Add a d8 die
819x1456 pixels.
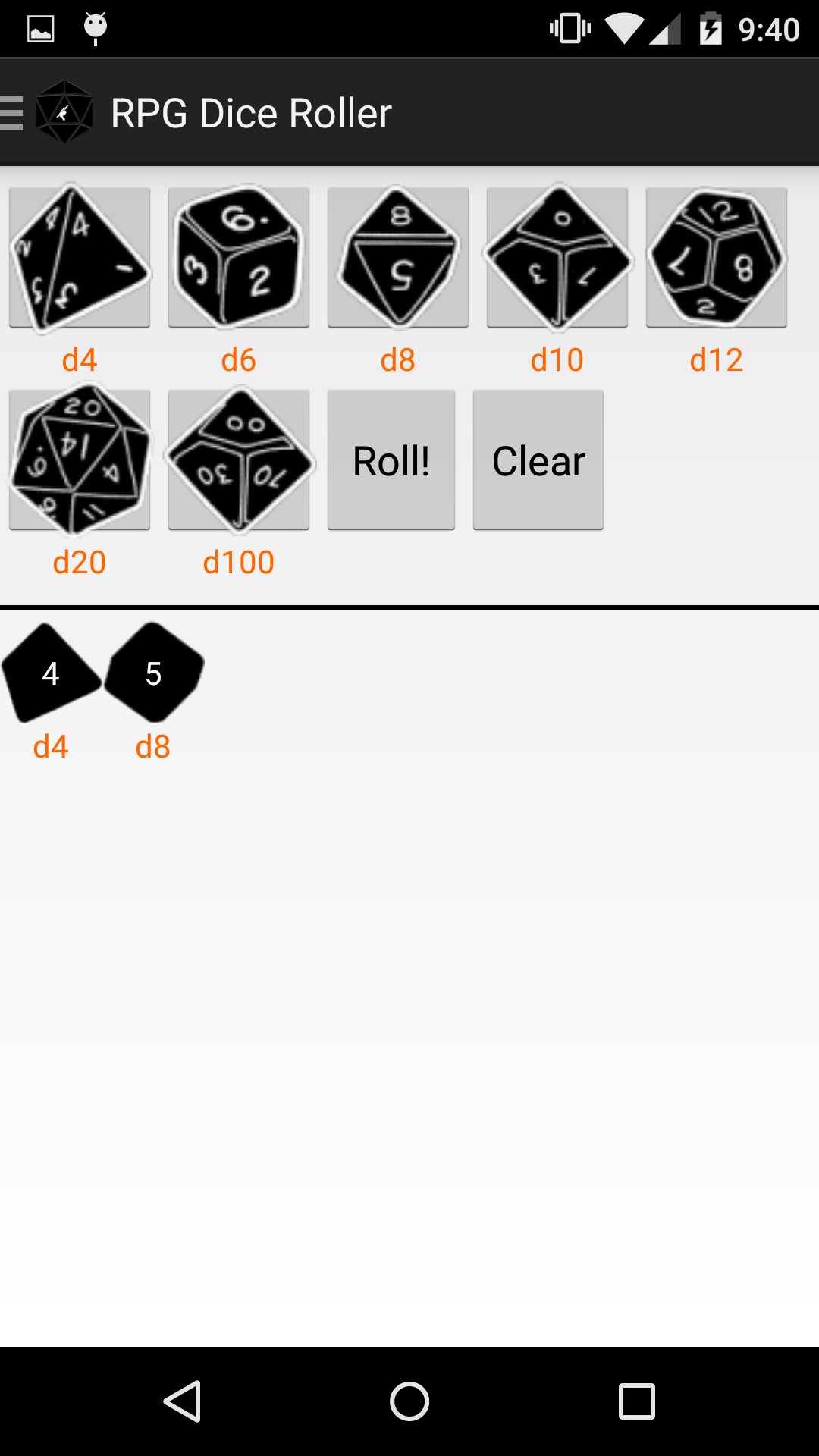[398, 258]
